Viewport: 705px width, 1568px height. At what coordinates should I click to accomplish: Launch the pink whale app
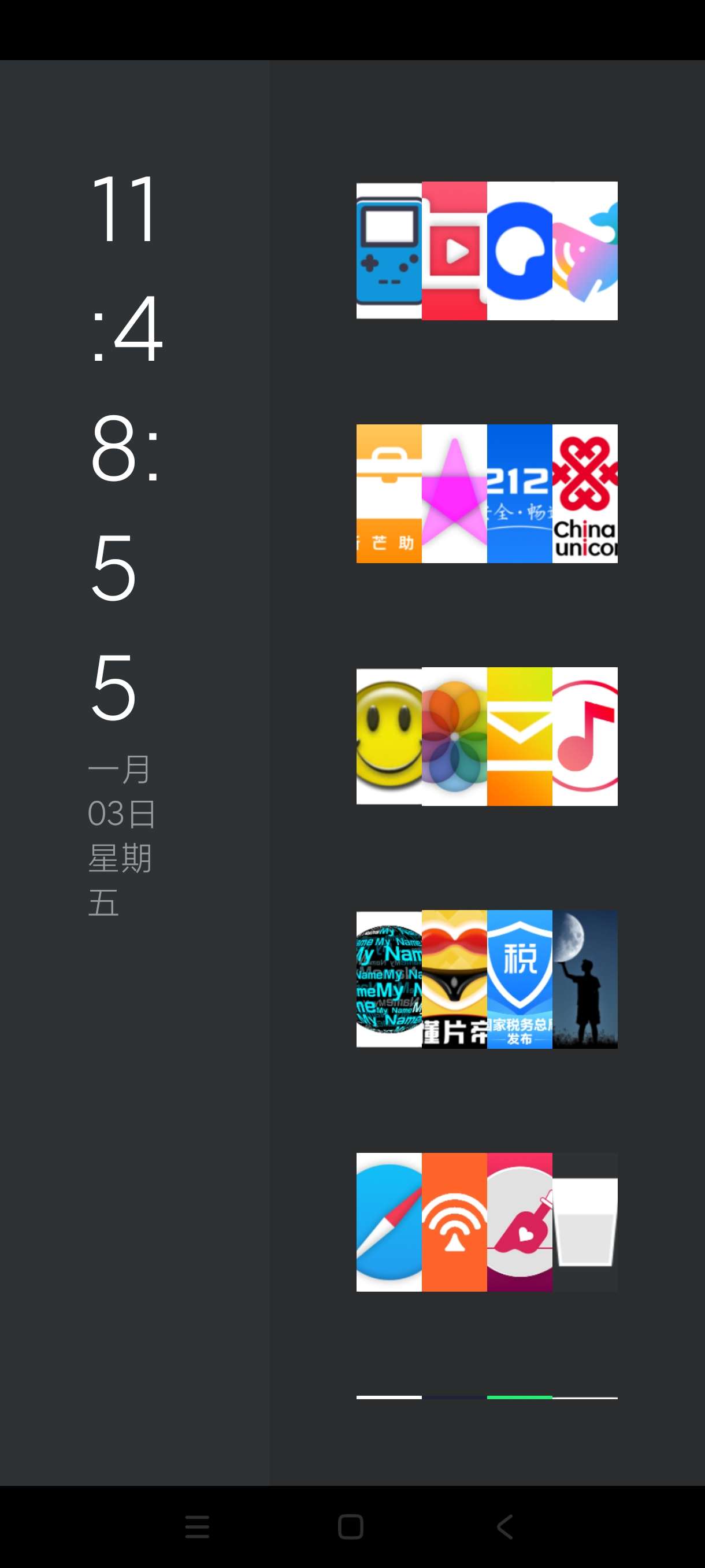tap(585, 251)
